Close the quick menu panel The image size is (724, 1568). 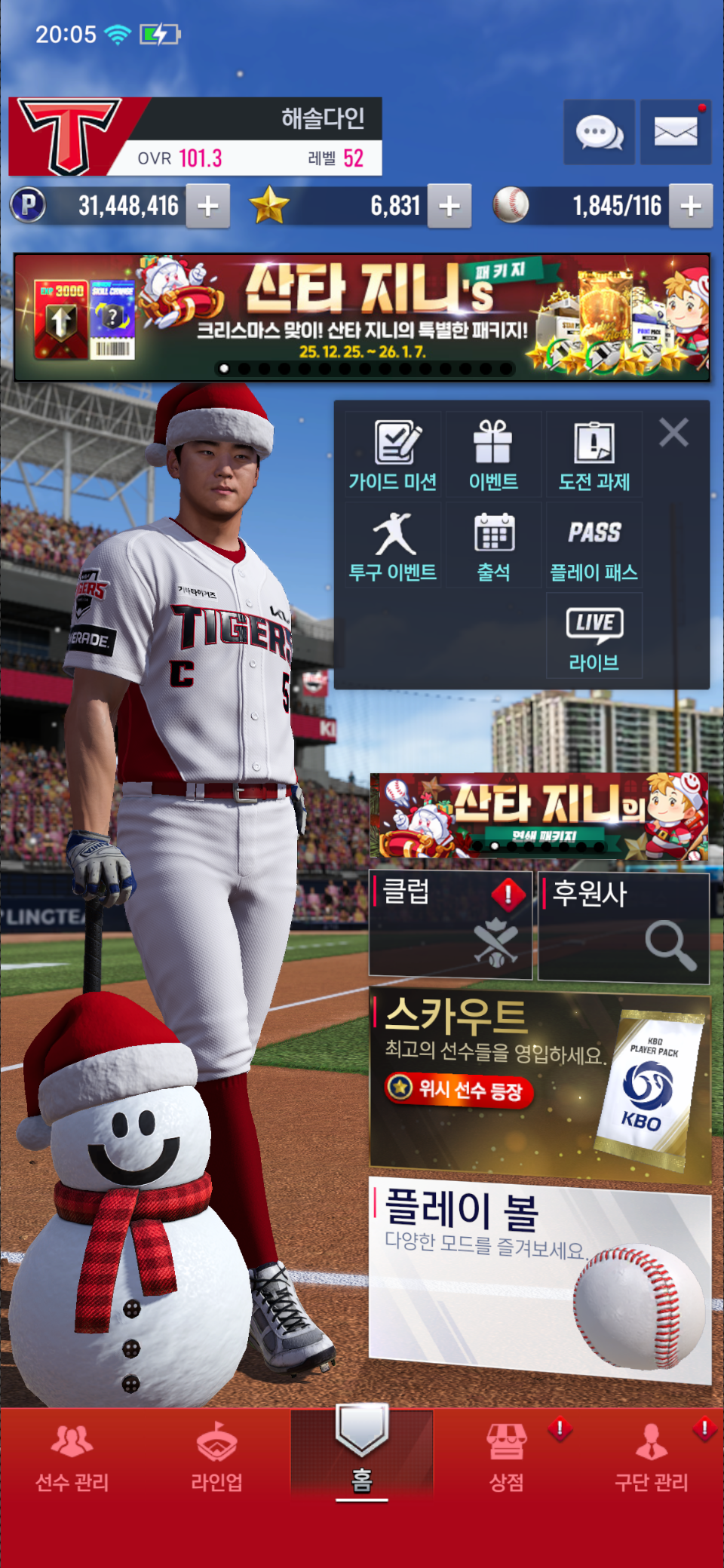[x=673, y=433]
